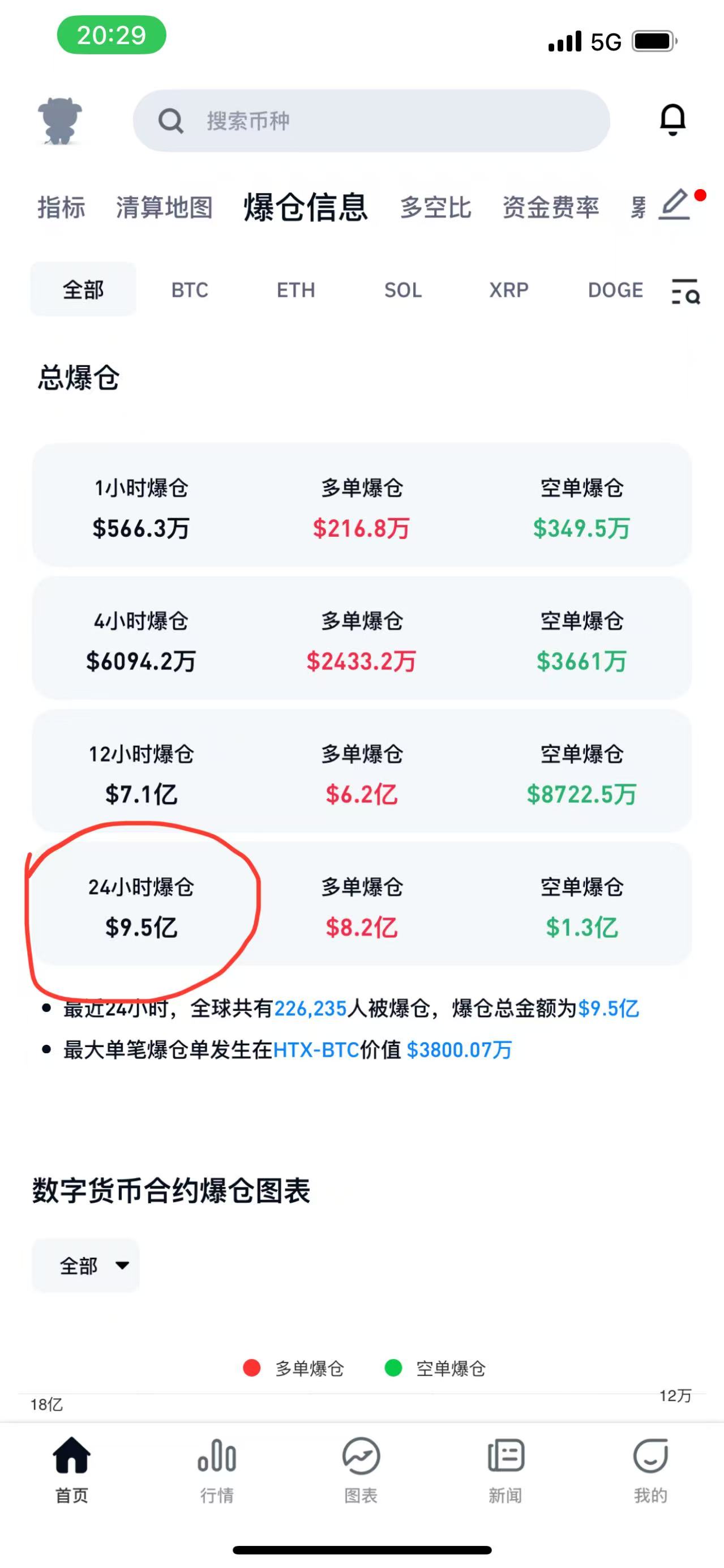Switch to the 多空比 tab
This screenshot has height=1568, width=724.
pos(436,208)
